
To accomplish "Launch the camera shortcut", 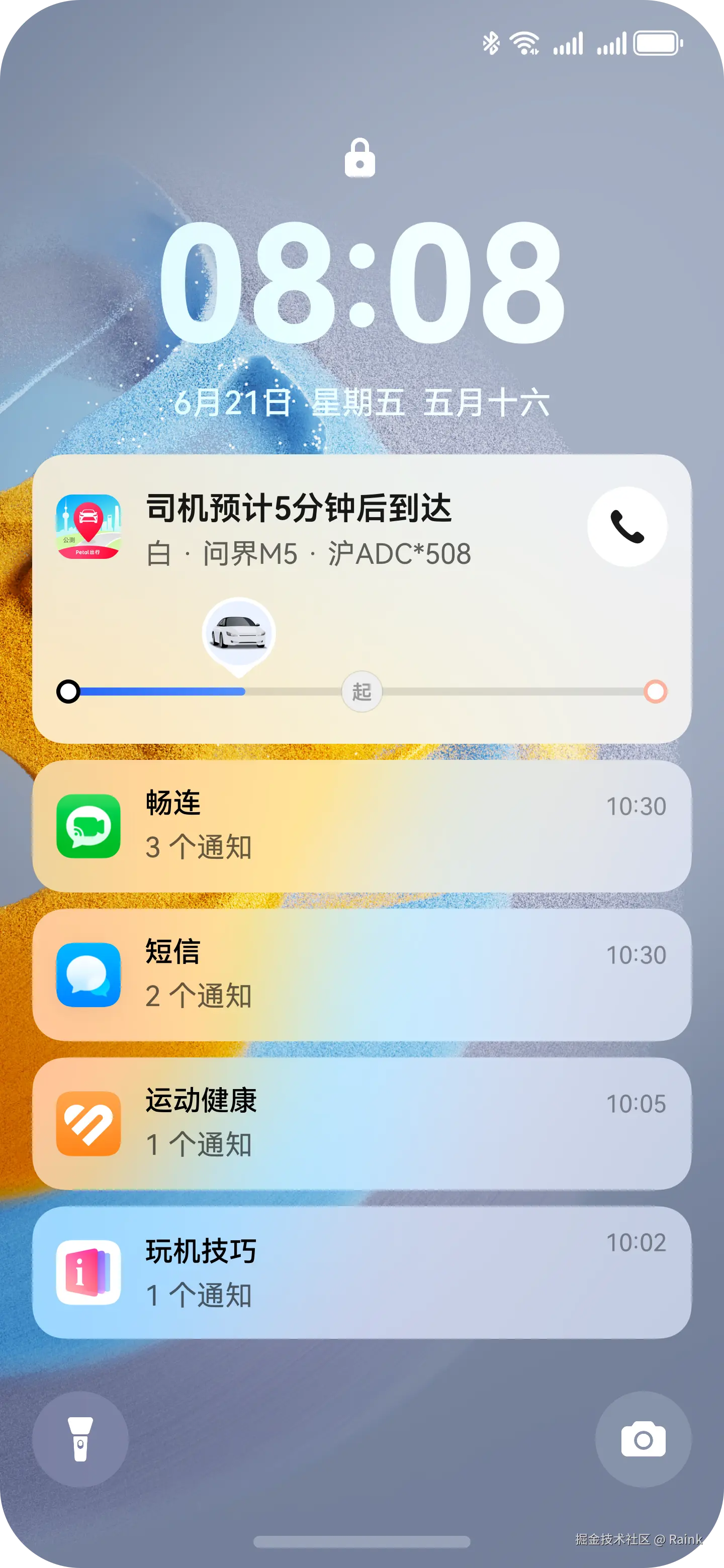I will click(x=643, y=1439).
